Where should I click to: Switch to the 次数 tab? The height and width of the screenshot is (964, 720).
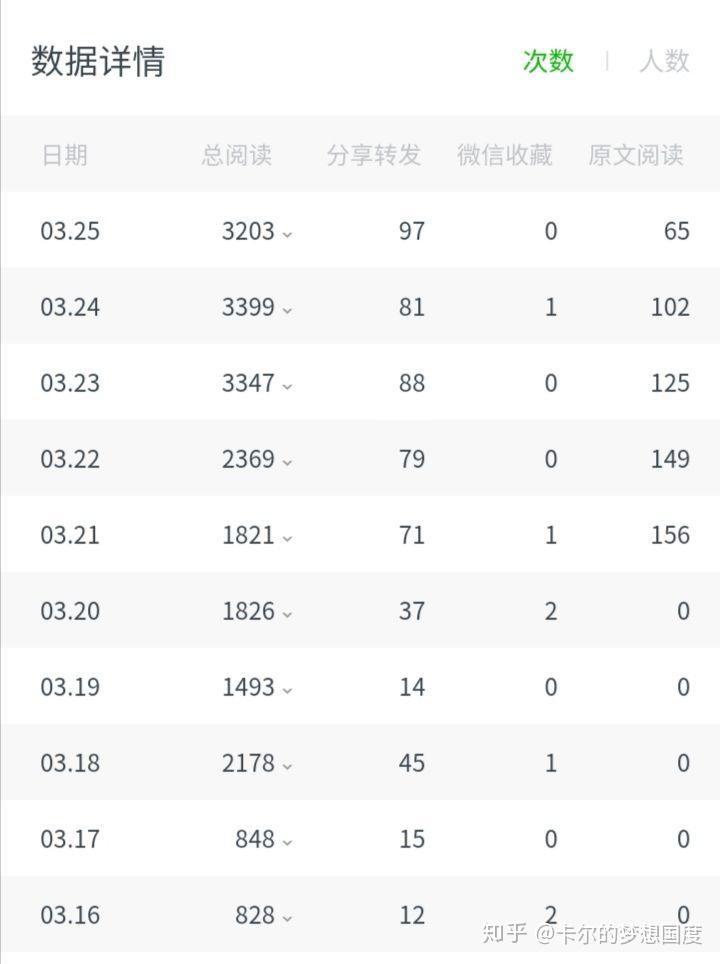coord(548,61)
